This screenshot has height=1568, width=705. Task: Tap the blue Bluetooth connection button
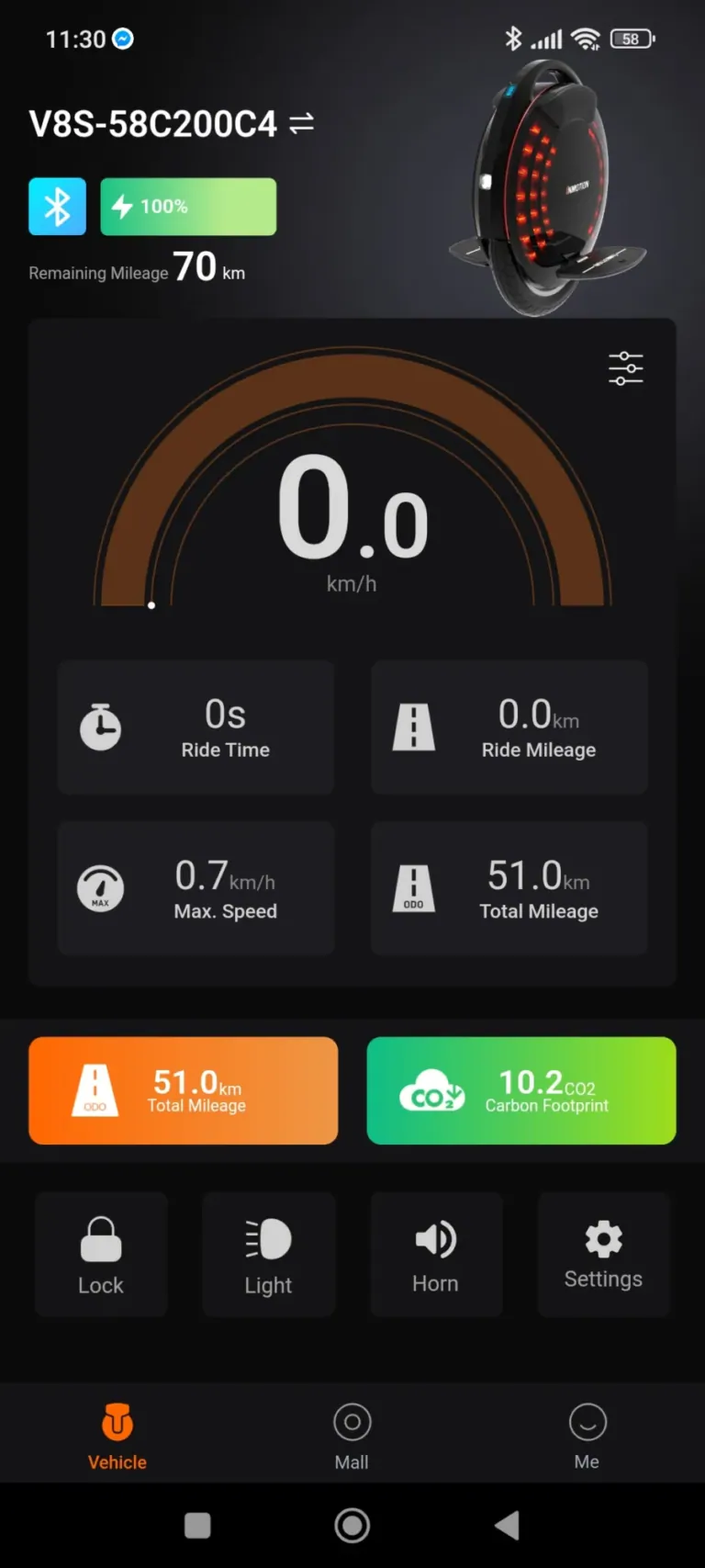click(x=57, y=206)
